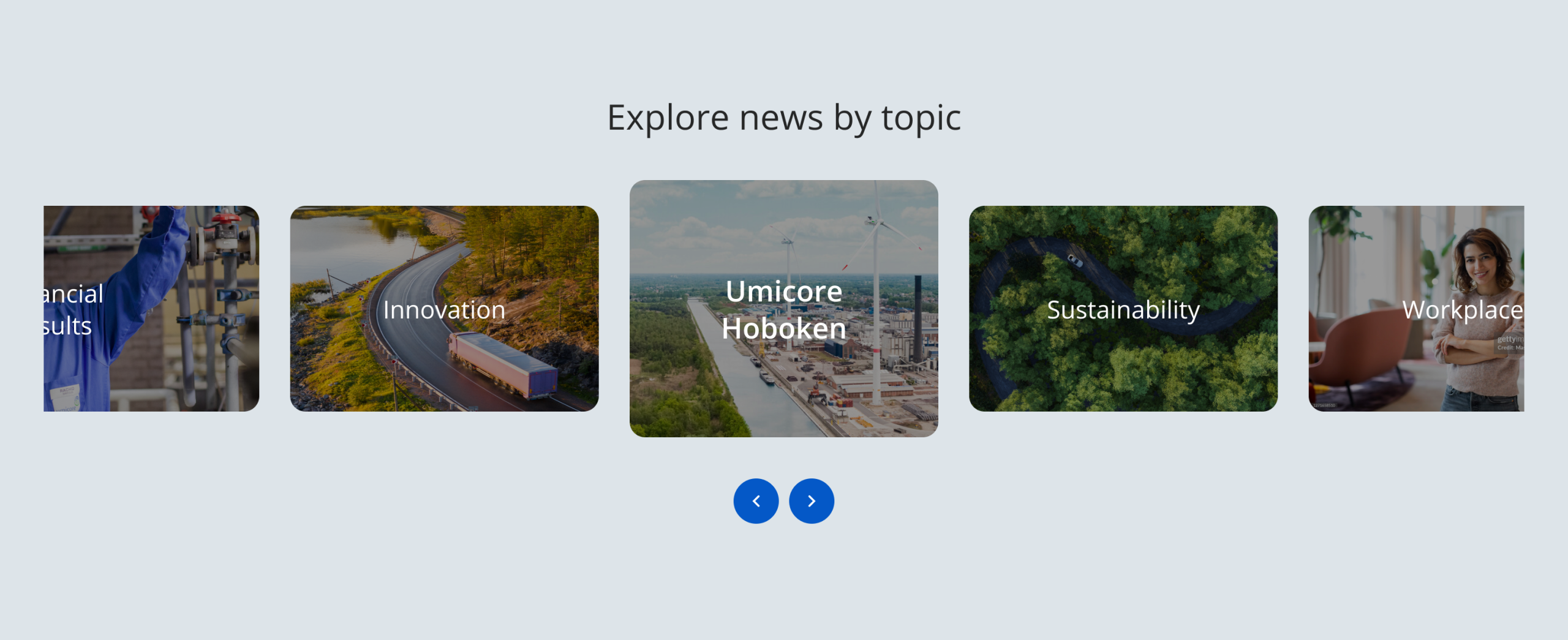Go to the previous carousel topic
This screenshot has width=1568, height=640.
point(756,501)
